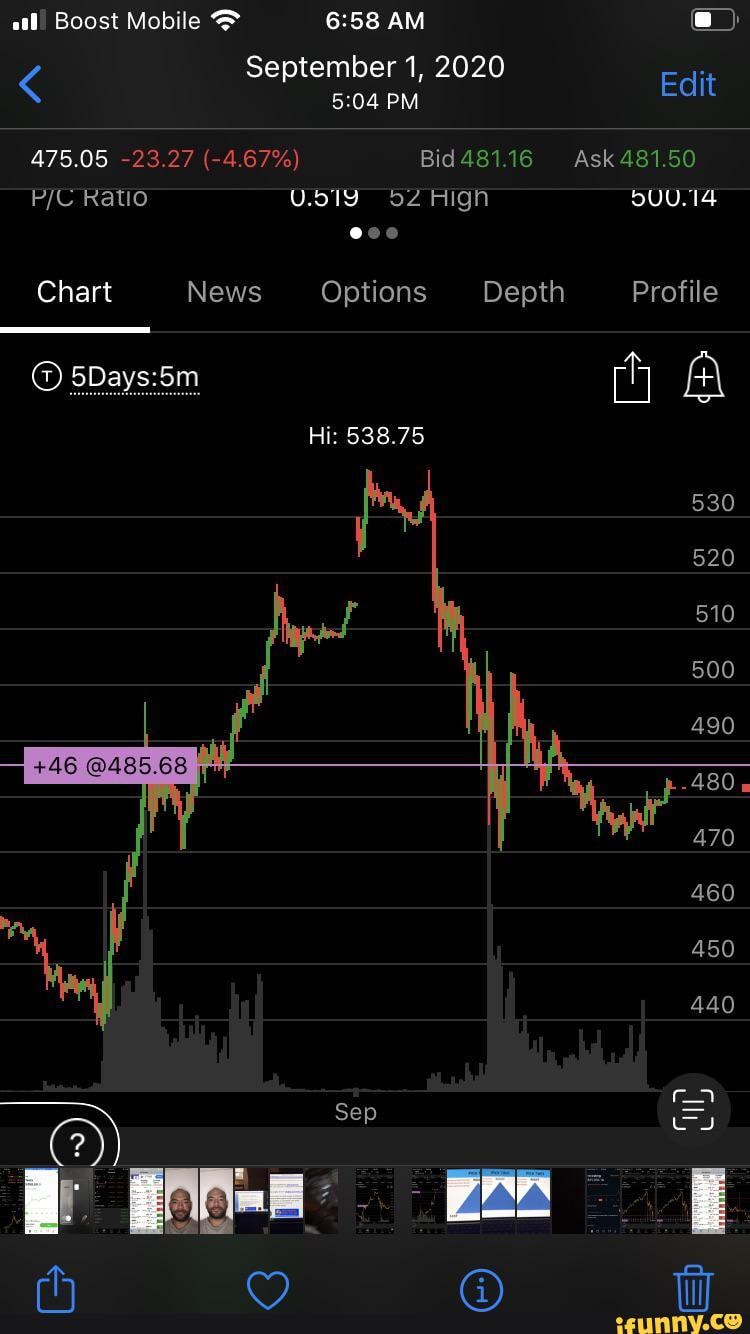This screenshot has width=750, height=1334.
Task: Favorite this photo with the heart
Action: click(x=267, y=1289)
